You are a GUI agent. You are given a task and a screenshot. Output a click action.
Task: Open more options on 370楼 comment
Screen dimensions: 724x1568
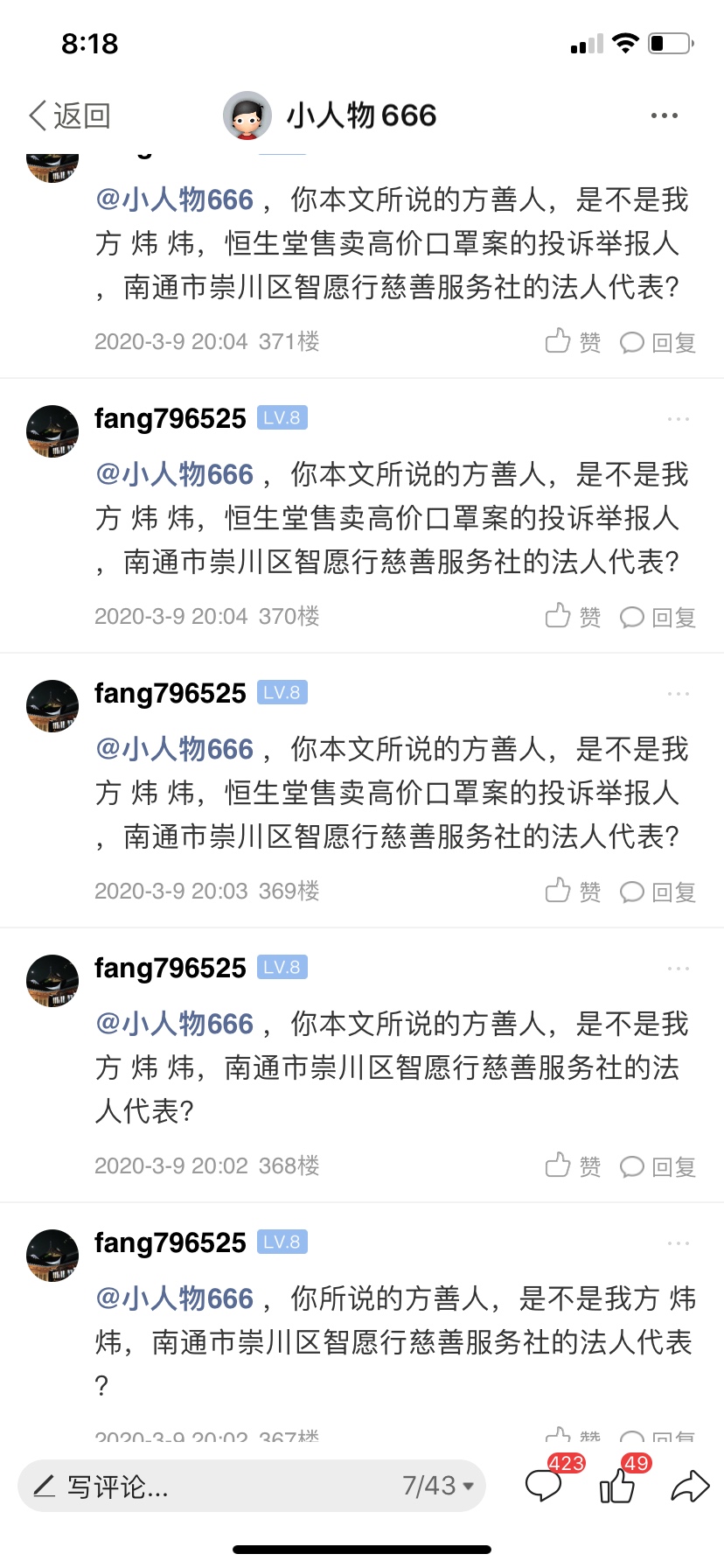coord(678,419)
